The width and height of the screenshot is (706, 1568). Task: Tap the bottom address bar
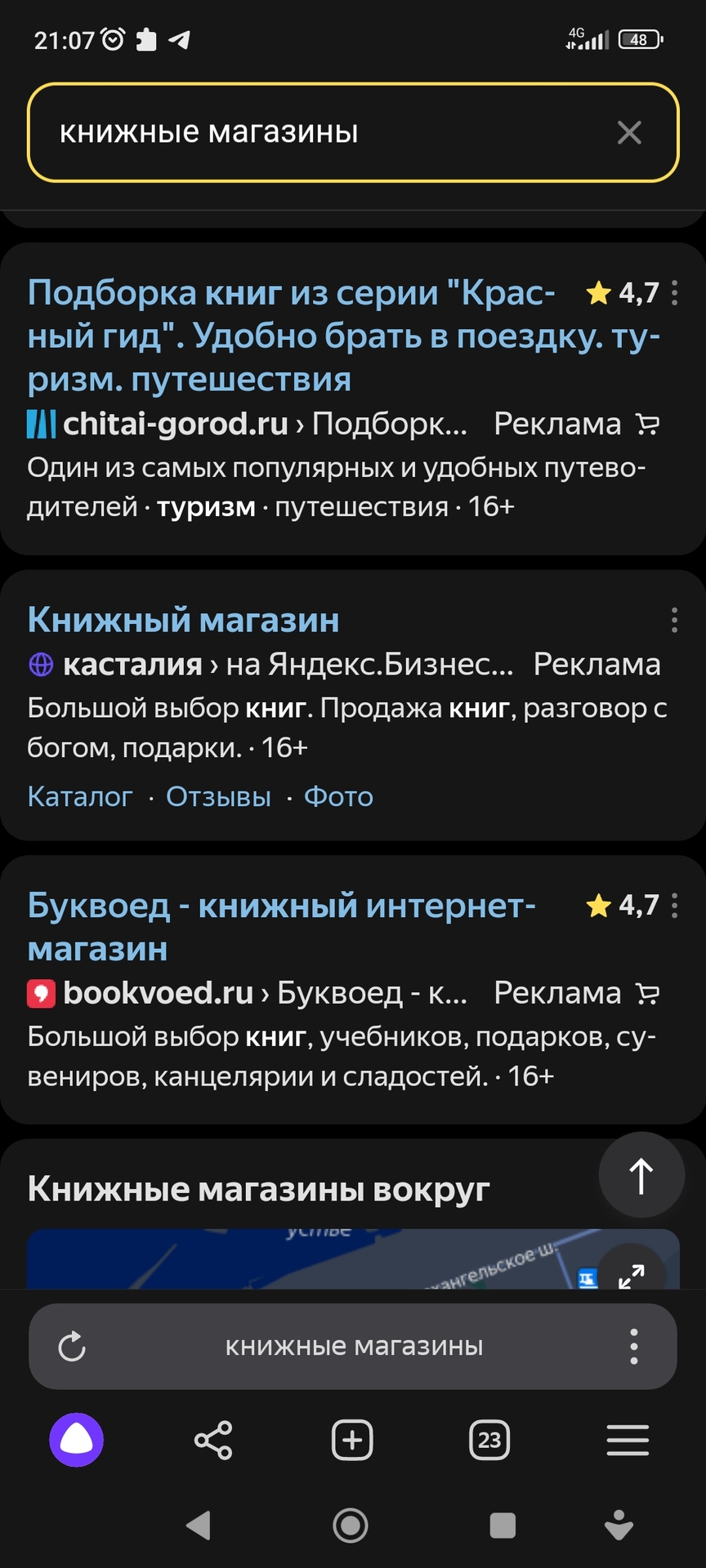click(354, 1347)
